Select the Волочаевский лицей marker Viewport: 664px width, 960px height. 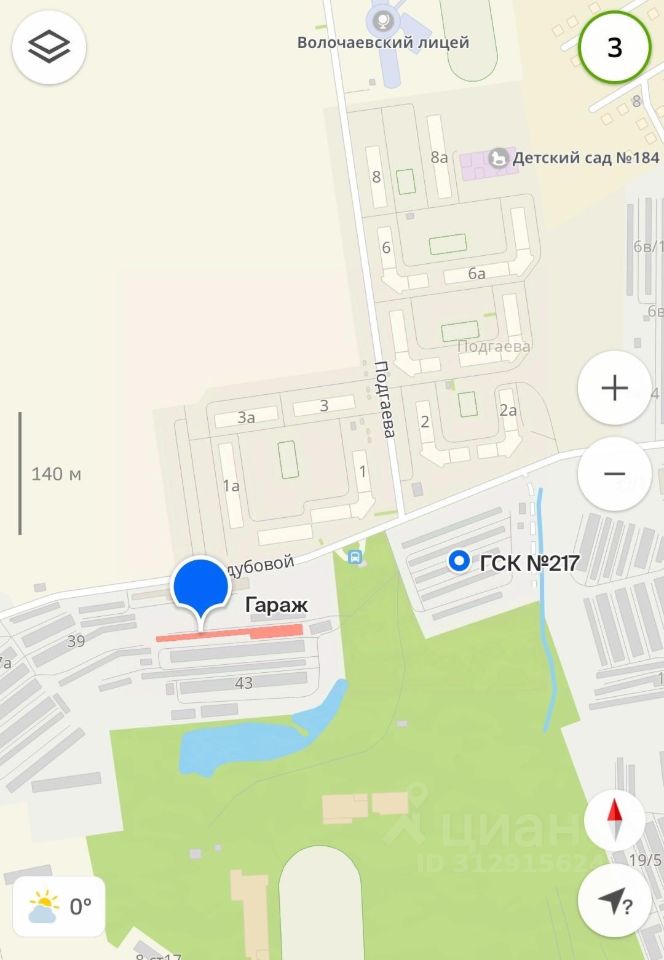click(x=382, y=19)
